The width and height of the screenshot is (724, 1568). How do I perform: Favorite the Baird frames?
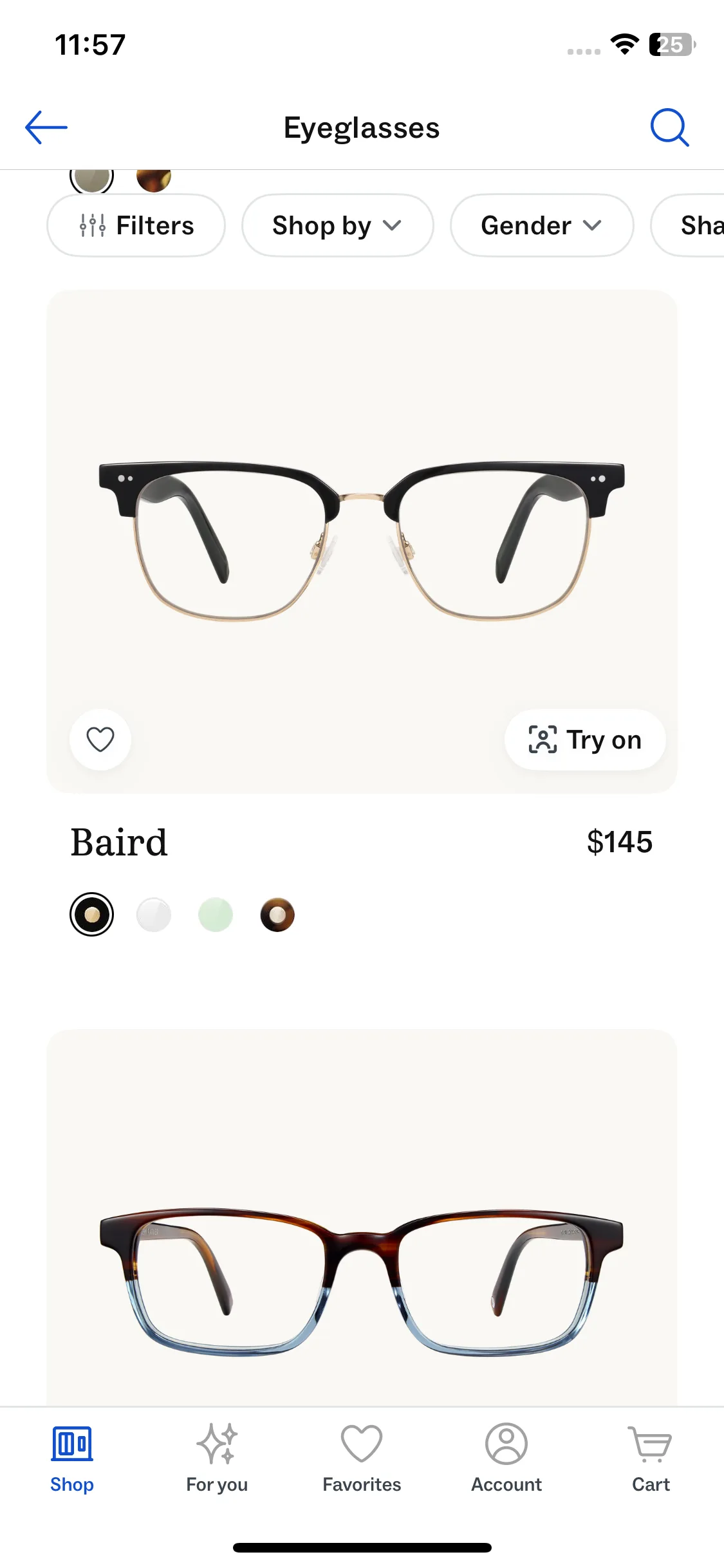[100, 740]
